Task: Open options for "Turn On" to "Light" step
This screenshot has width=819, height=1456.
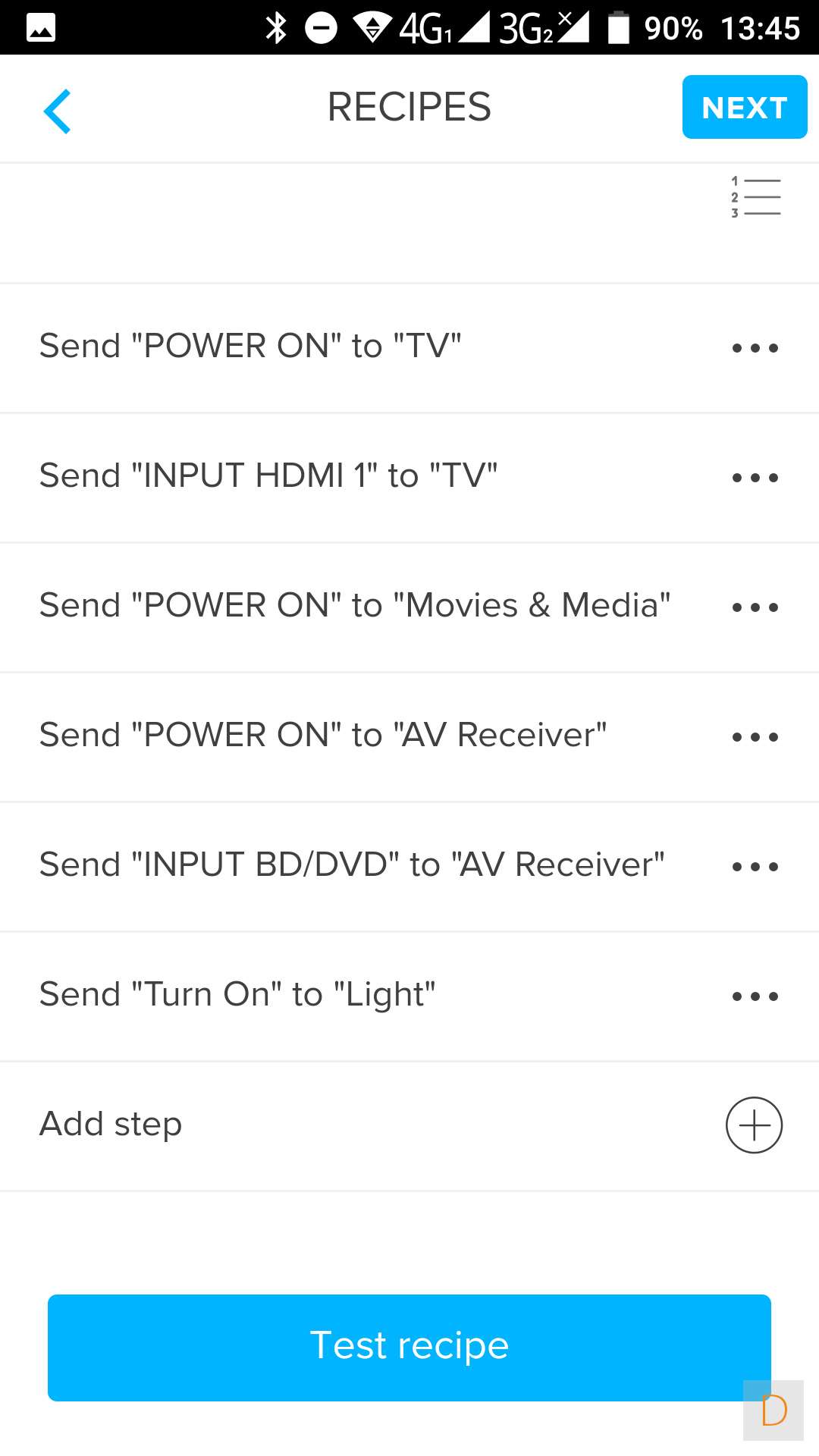Action: (755, 996)
